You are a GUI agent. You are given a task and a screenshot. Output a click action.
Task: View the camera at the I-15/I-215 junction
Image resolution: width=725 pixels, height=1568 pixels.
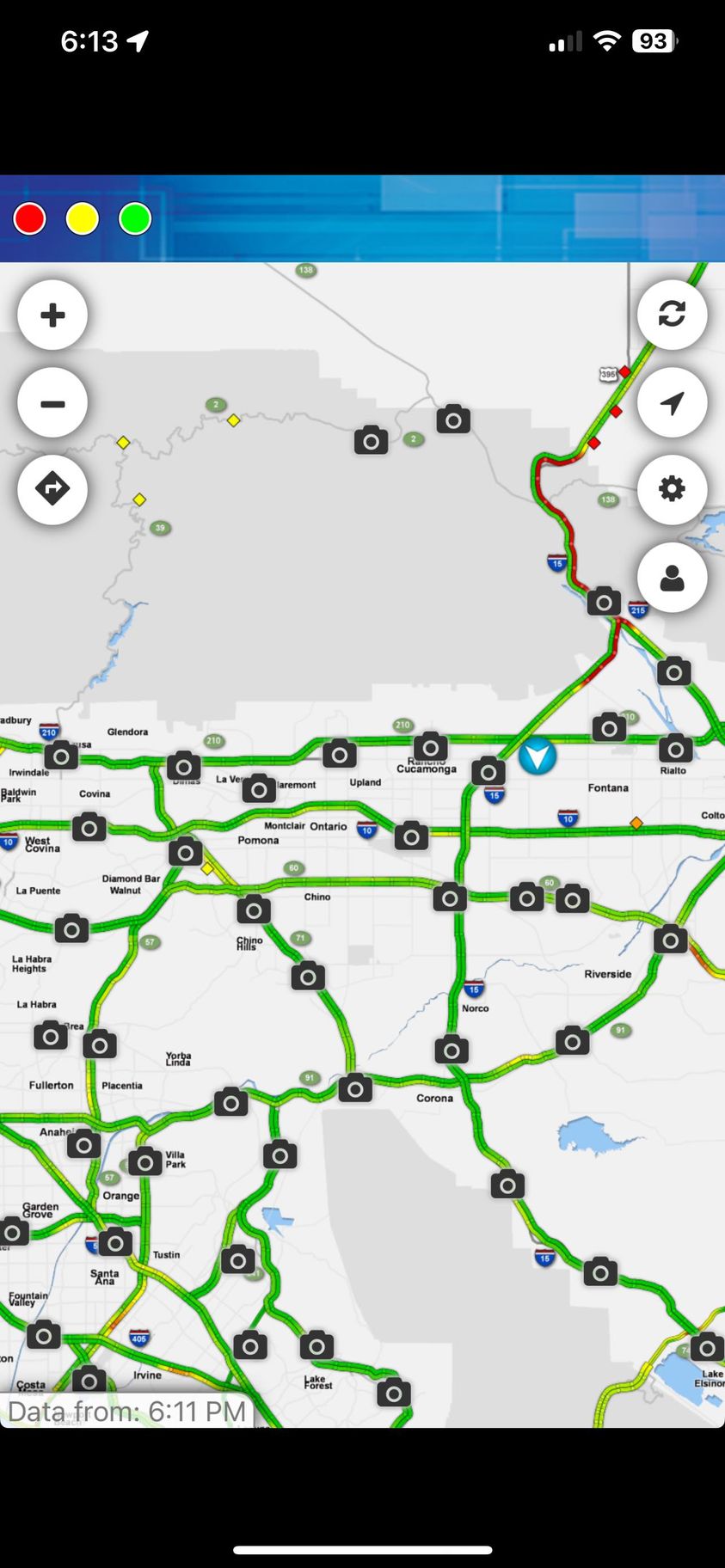point(604,602)
